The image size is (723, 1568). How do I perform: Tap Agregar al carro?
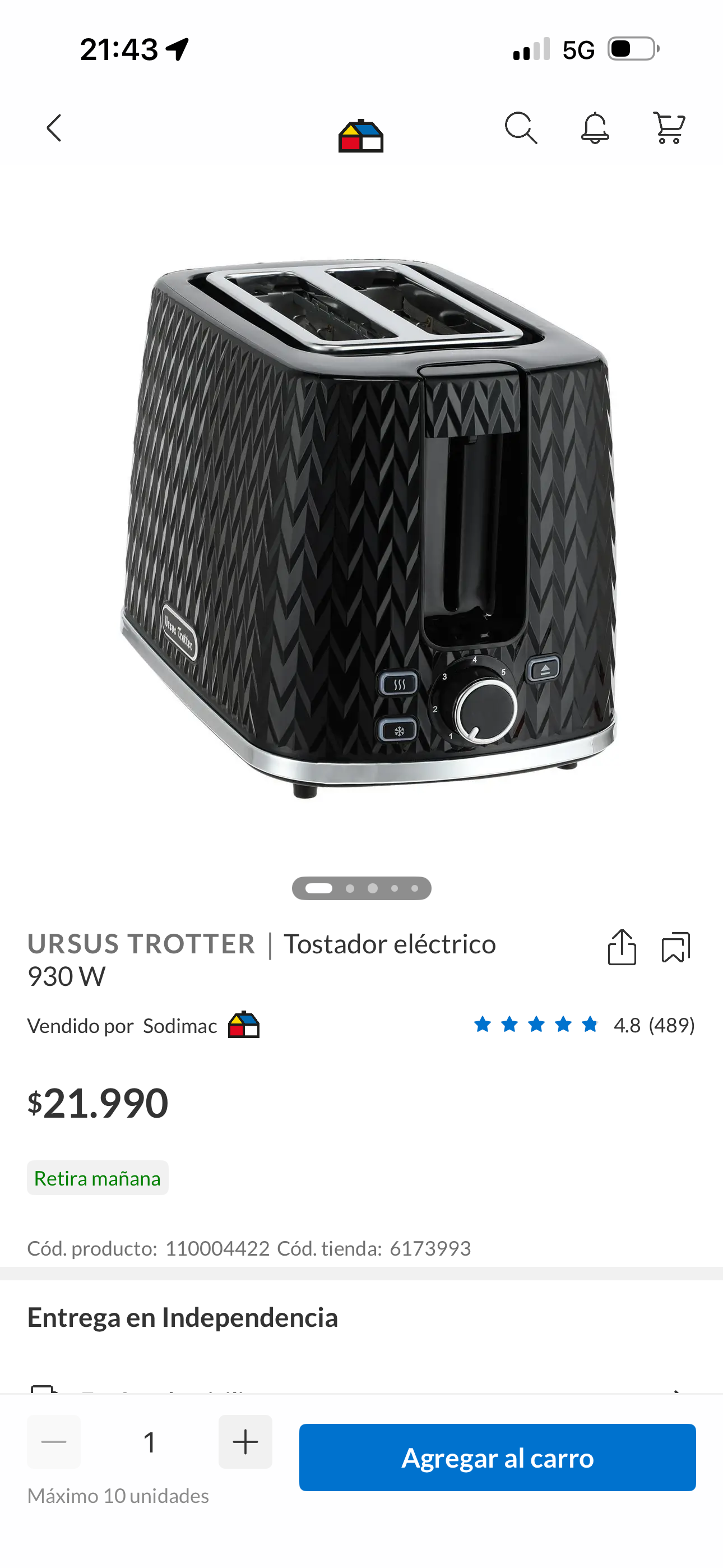497,1457
